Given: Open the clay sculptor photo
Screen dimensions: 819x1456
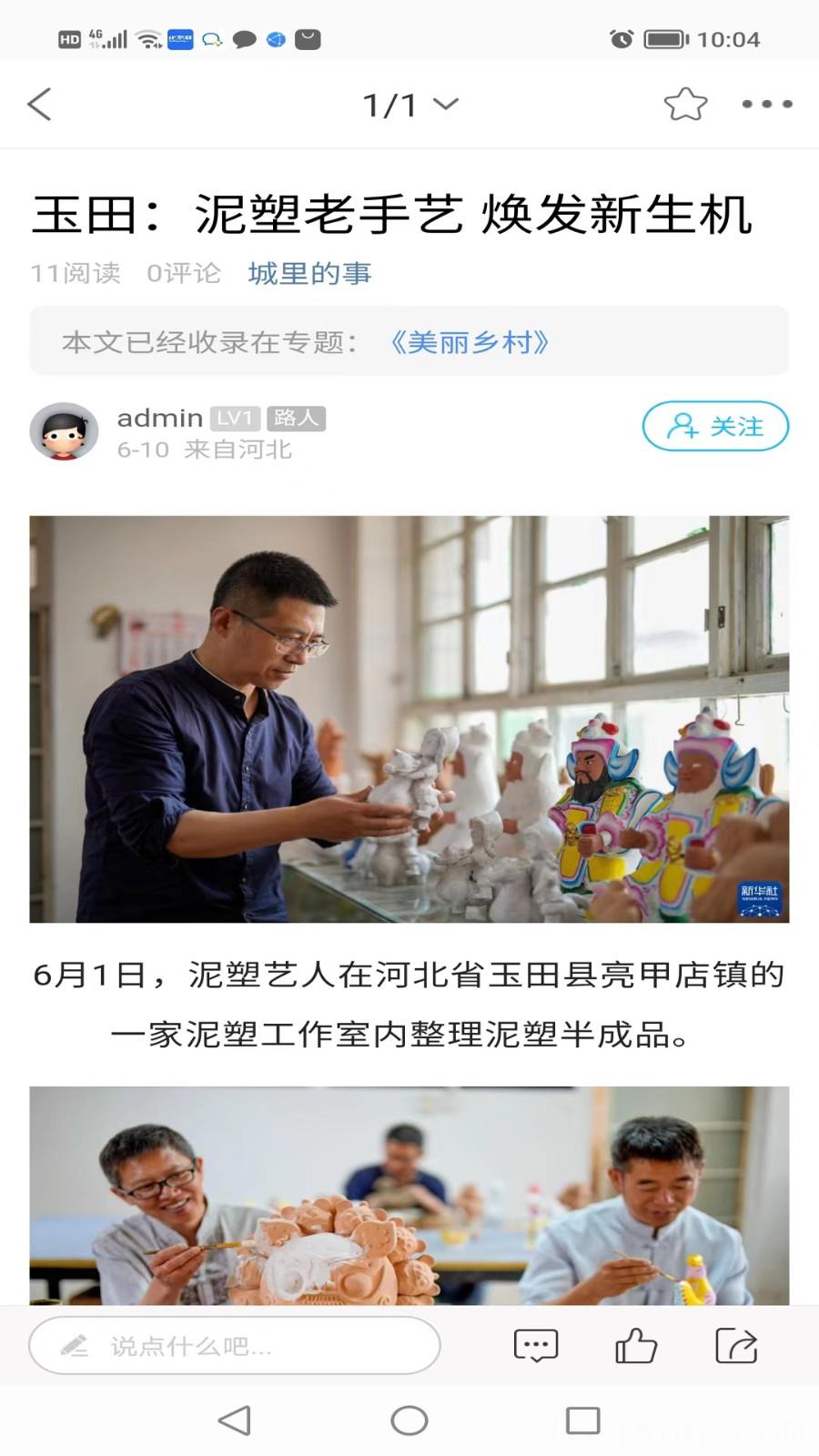Looking at the screenshot, I should coord(409,719).
